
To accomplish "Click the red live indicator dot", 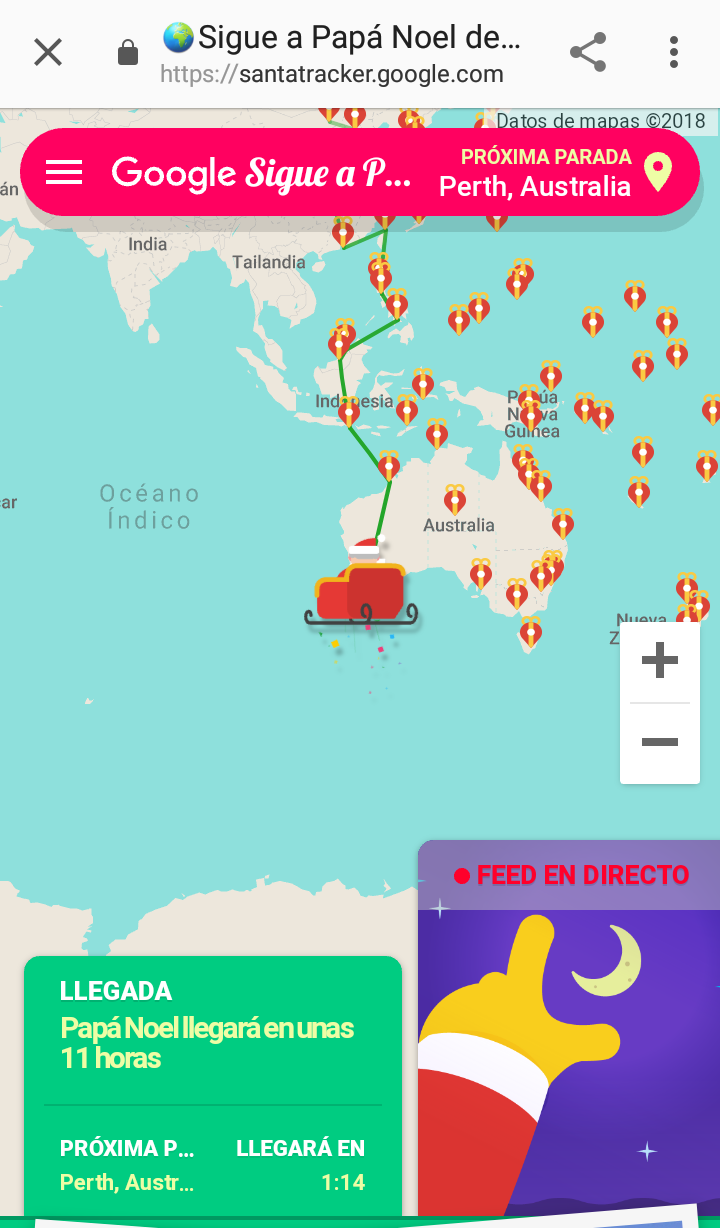I will (x=460, y=873).
